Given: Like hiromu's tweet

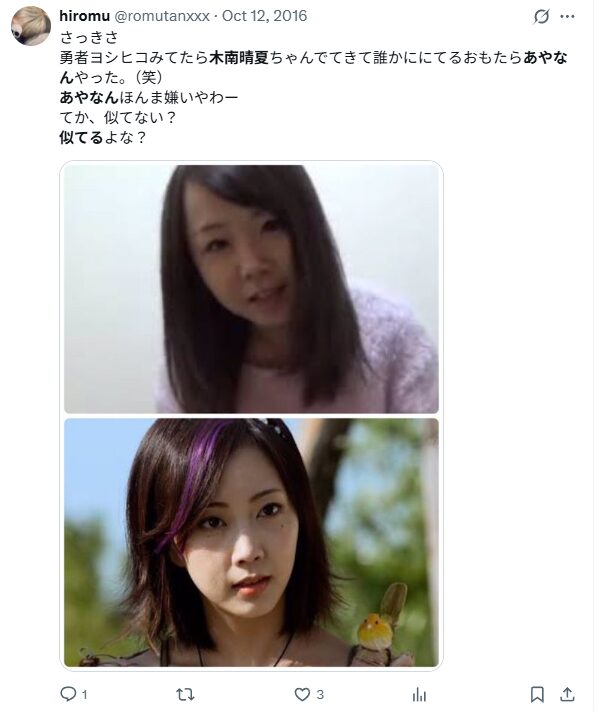Looking at the screenshot, I should (x=302, y=693).
